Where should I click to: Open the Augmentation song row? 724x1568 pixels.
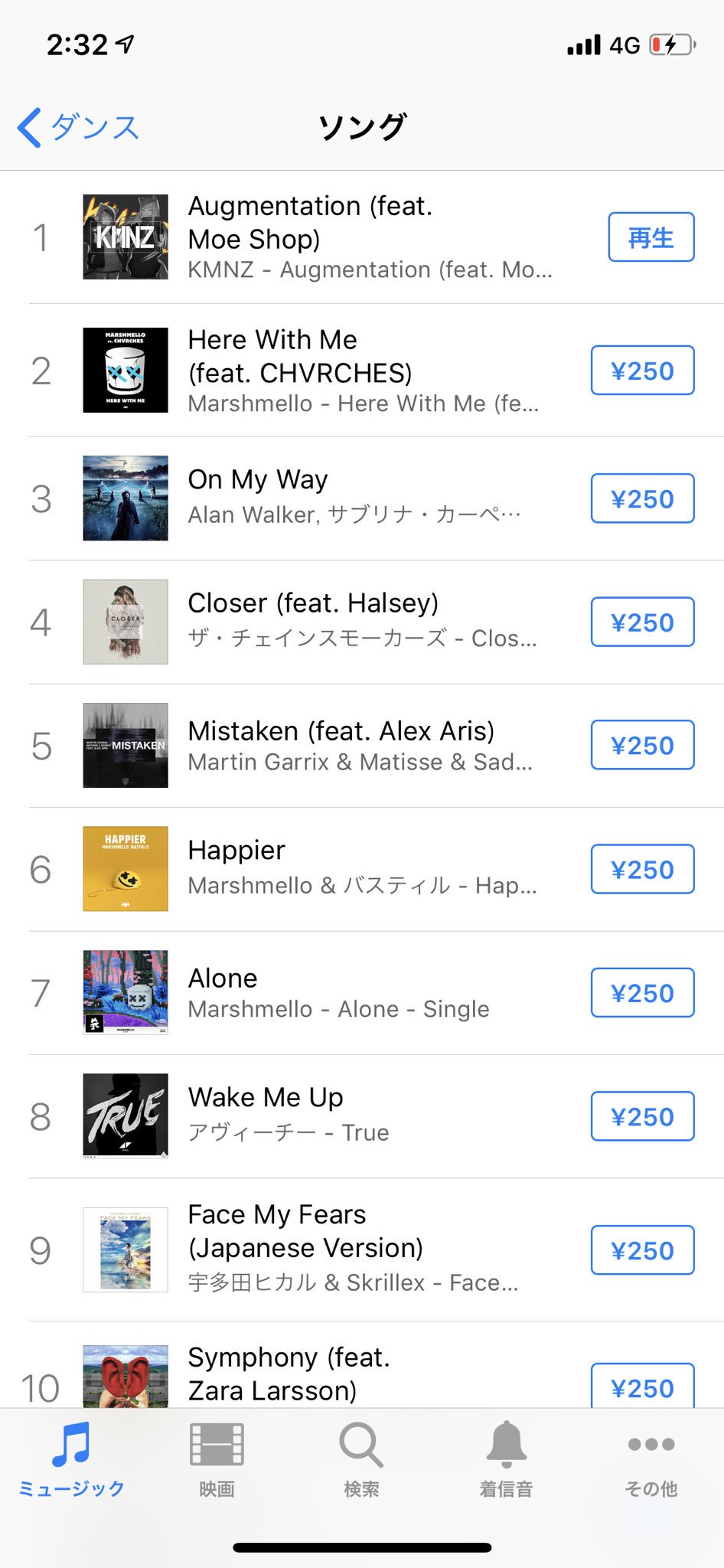367,237
